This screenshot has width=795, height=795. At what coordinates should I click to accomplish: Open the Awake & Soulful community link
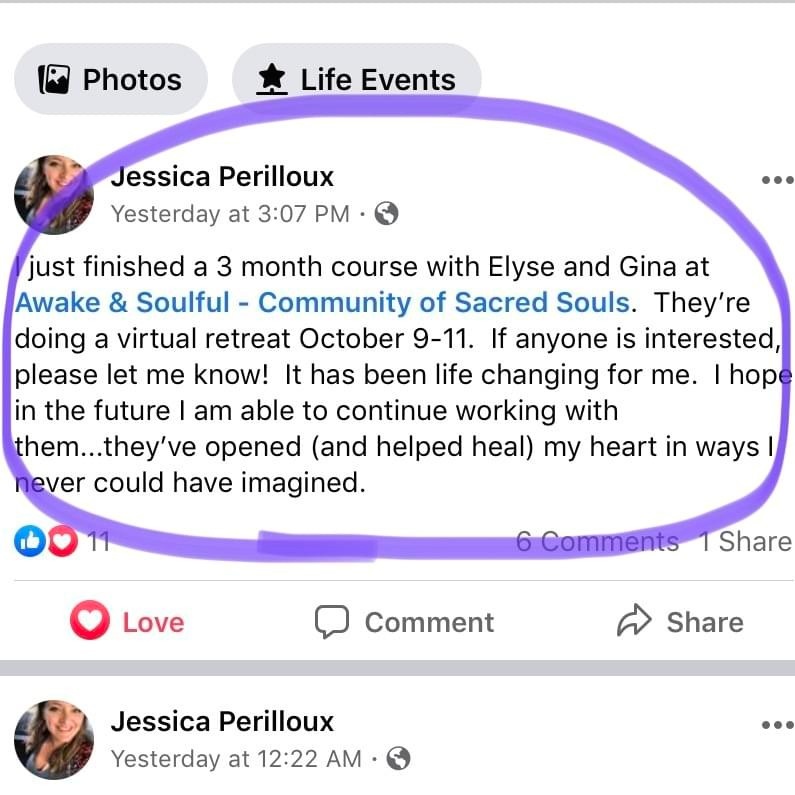coord(322,302)
